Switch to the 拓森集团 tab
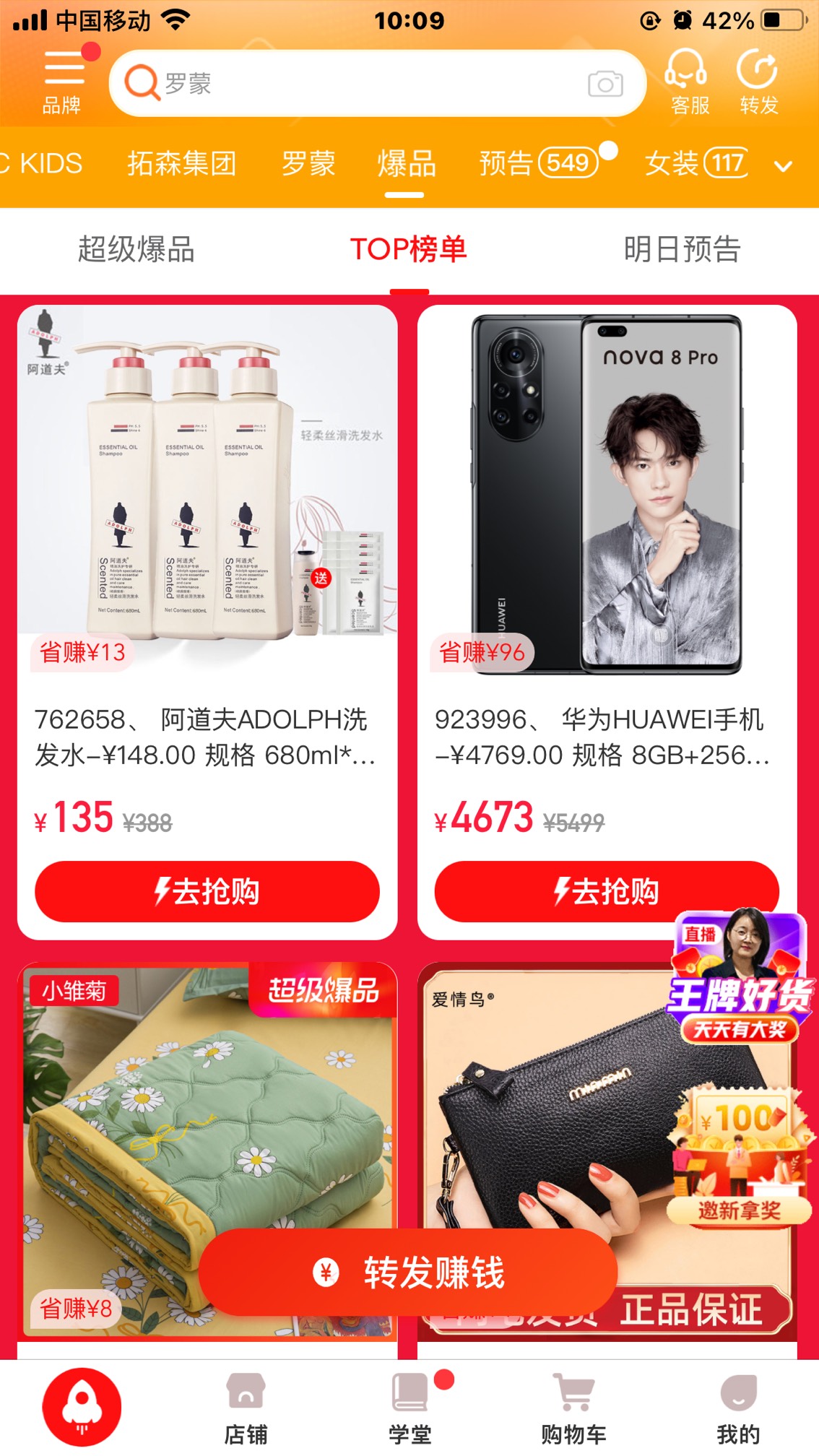Image resolution: width=819 pixels, height=1456 pixels. tap(182, 163)
